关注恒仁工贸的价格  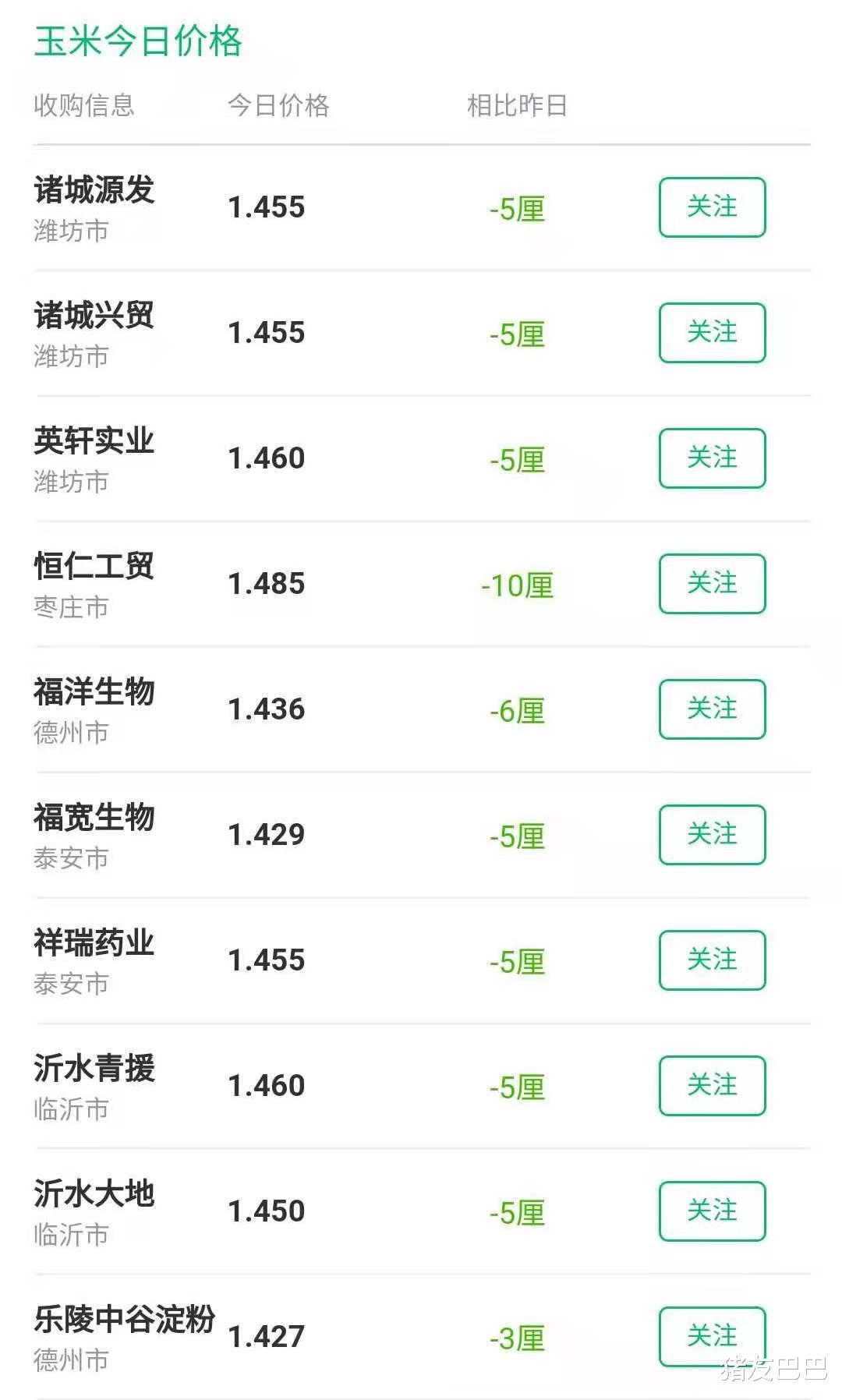[x=711, y=584]
